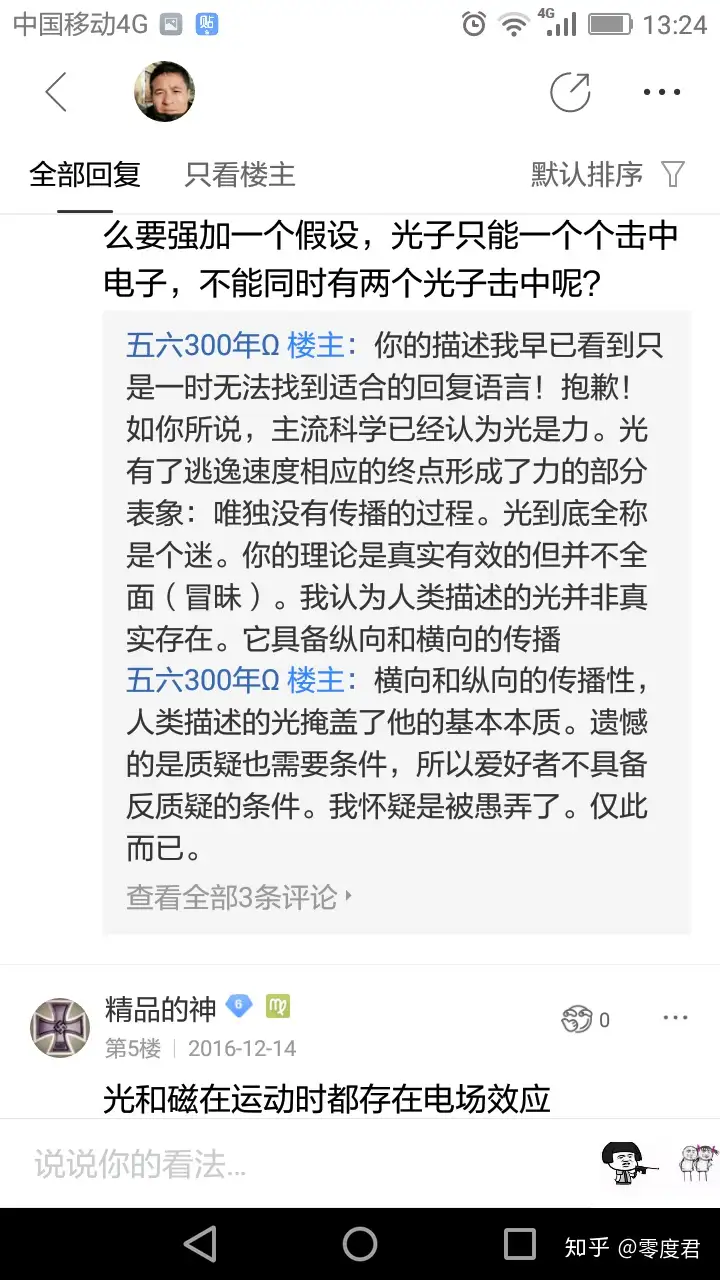Image resolution: width=720 pixels, height=1280 pixels.
Task: Open more options for 精品的神's reply
Action: (x=675, y=1018)
